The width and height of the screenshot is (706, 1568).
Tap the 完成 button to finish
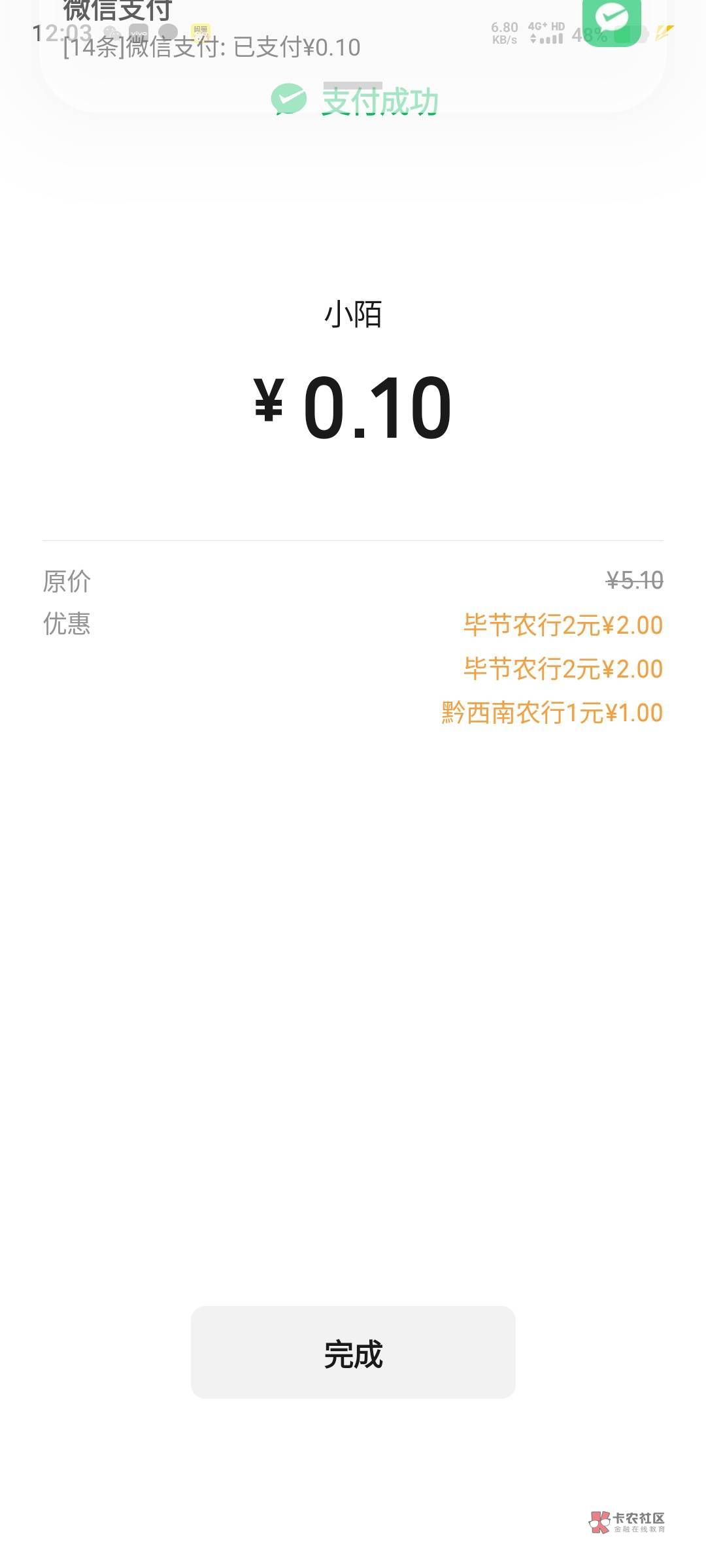click(353, 1352)
